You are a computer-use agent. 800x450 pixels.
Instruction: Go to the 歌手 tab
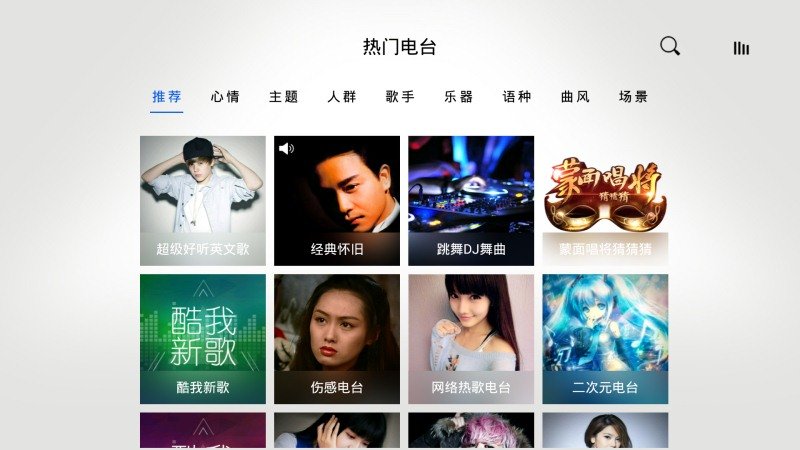(400, 97)
